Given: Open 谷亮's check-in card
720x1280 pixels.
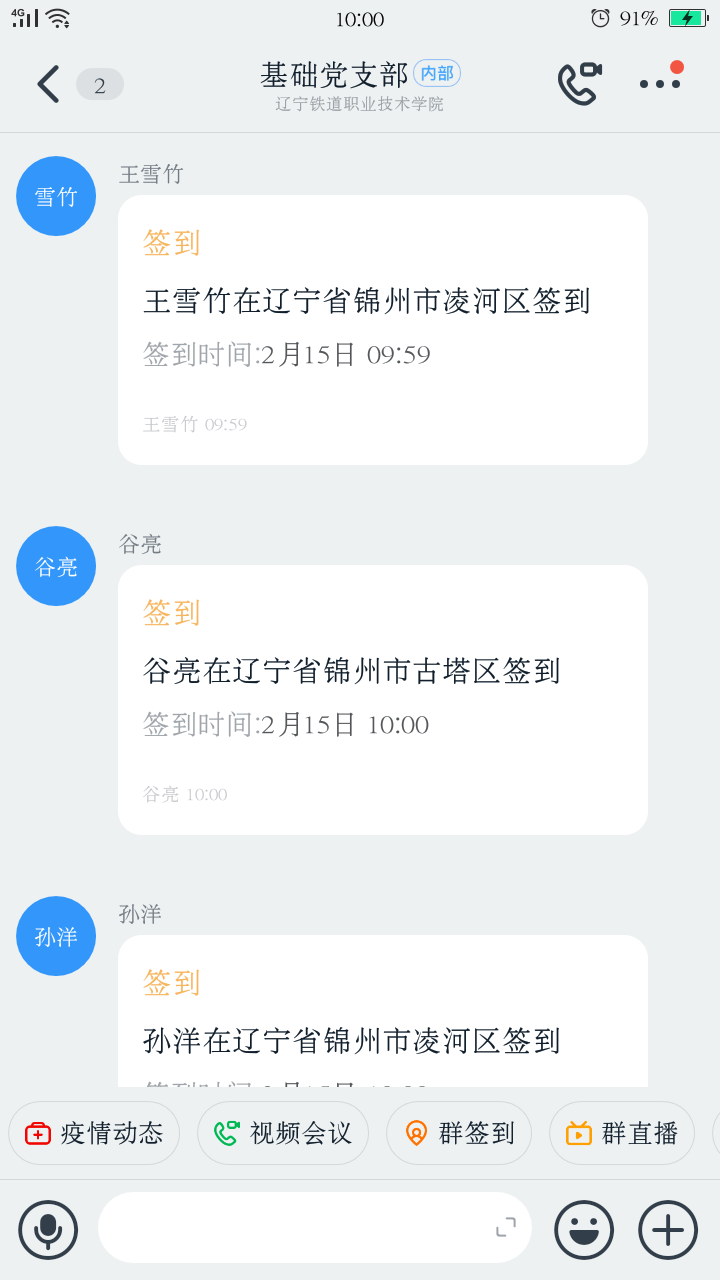Looking at the screenshot, I should pyautogui.click(x=383, y=700).
